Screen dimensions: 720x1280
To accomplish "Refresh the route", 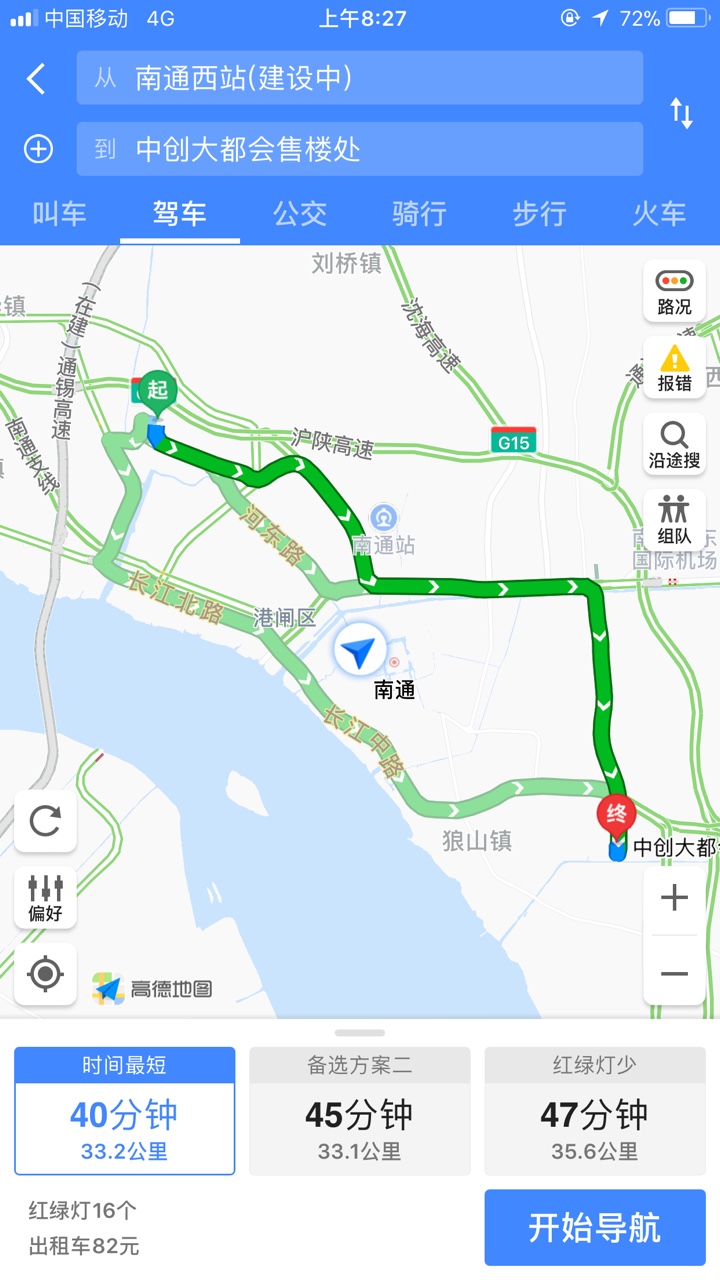I will coord(45,821).
